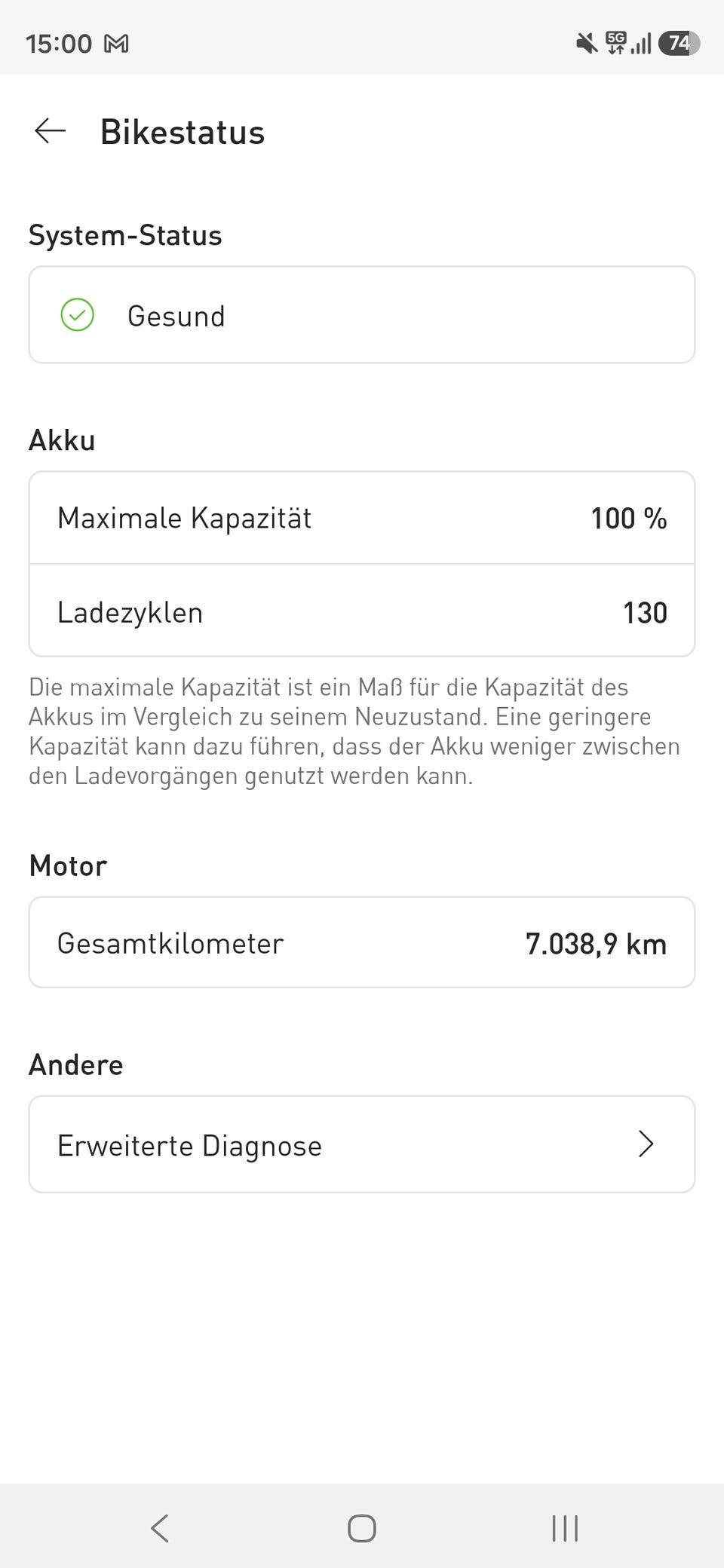Tap the back arrow beside Bikestatus
The height and width of the screenshot is (1568, 724).
50,132
